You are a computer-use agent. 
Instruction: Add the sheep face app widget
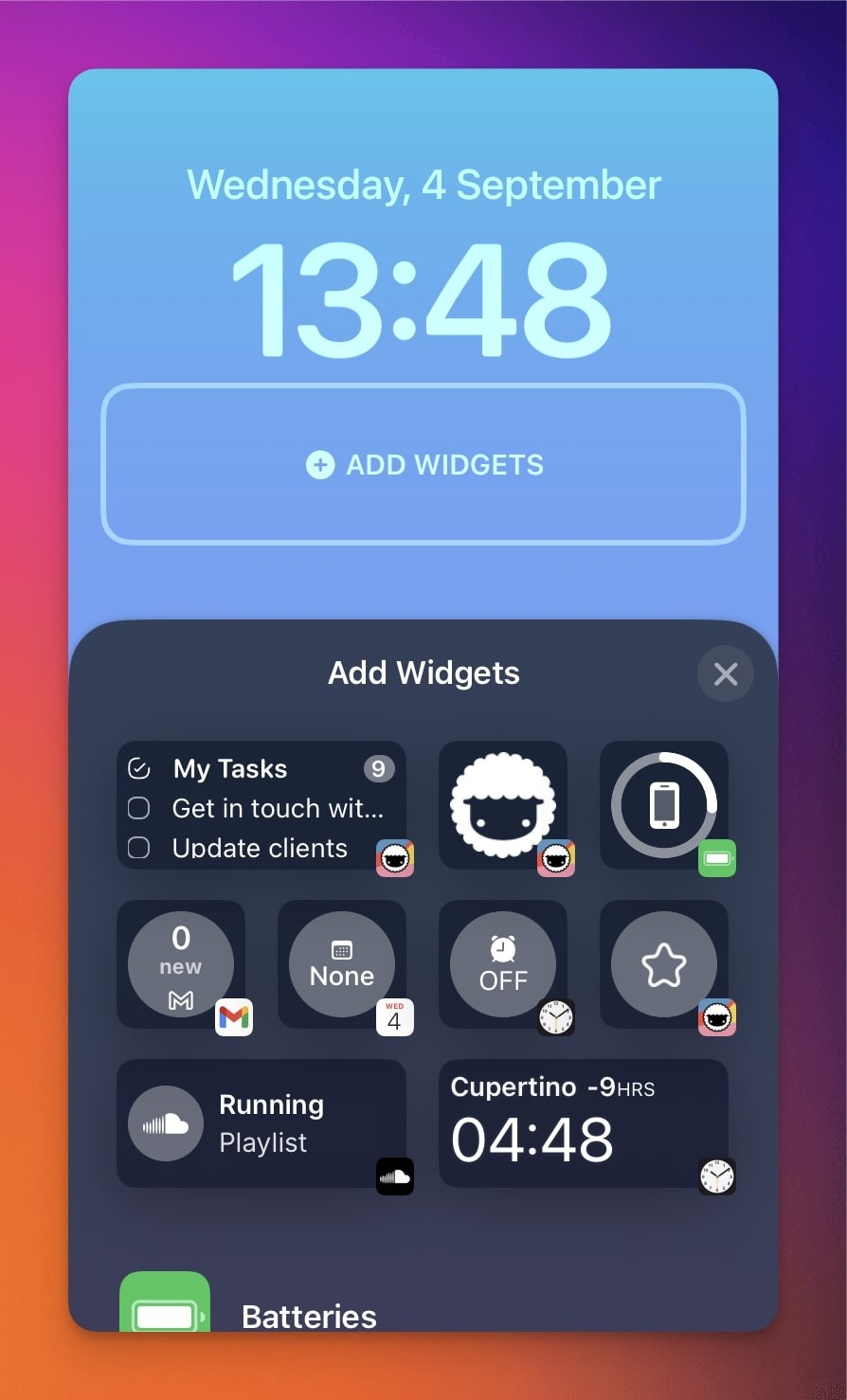(x=502, y=804)
